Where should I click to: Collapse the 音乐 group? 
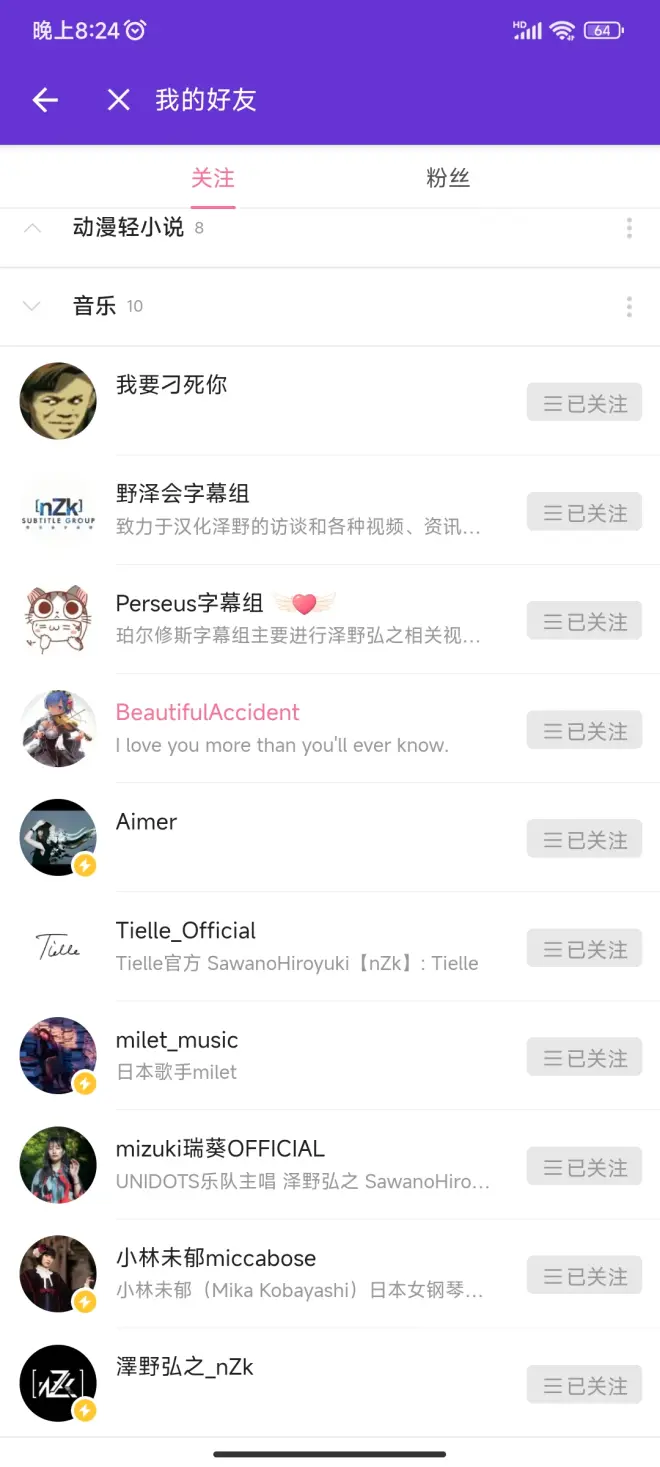(x=32, y=306)
